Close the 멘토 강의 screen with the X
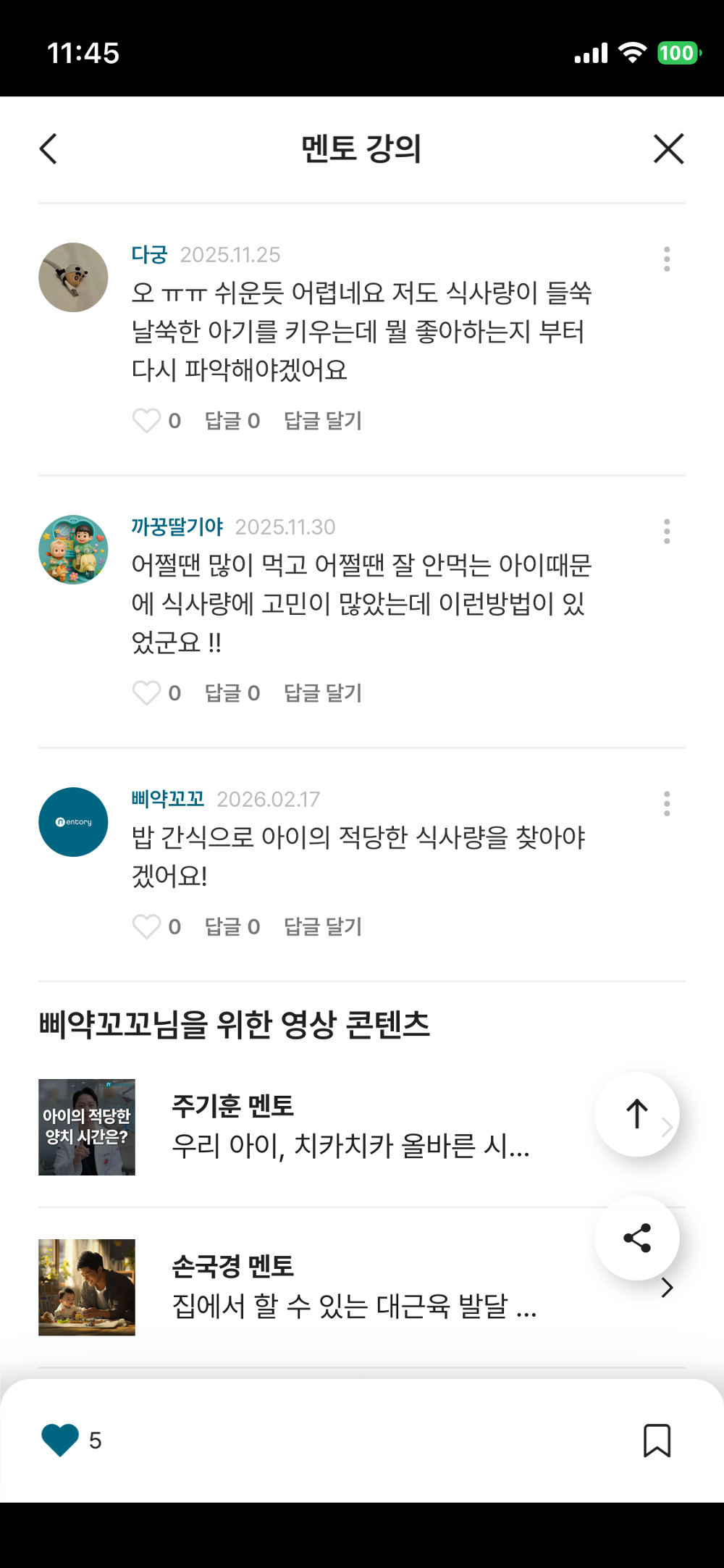Image resolution: width=724 pixels, height=1568 pixels. pyautogui.click(x=667, y=148)
